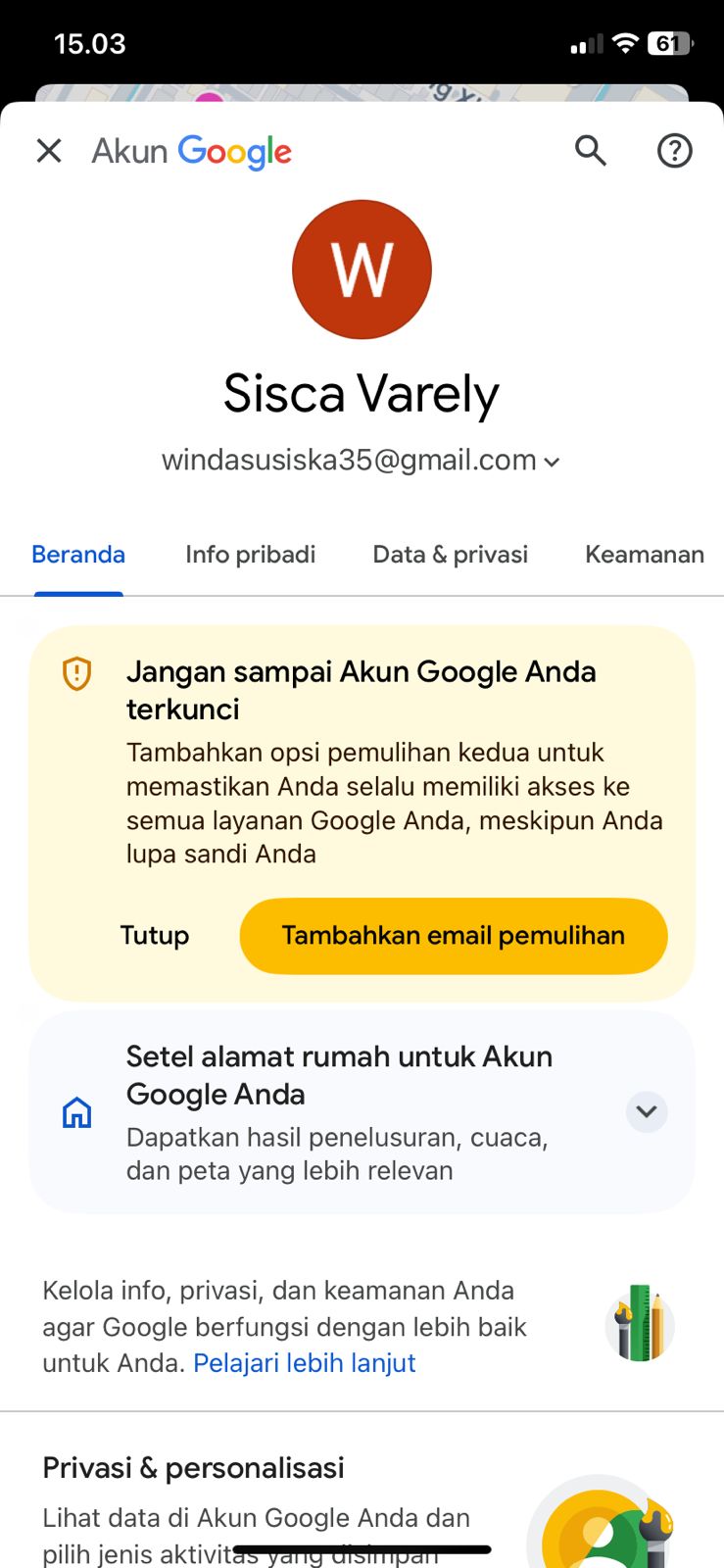Open the help question mark icon
Image resolution: width=724 pixels, height=1568 pixels.
click(674, 151)
